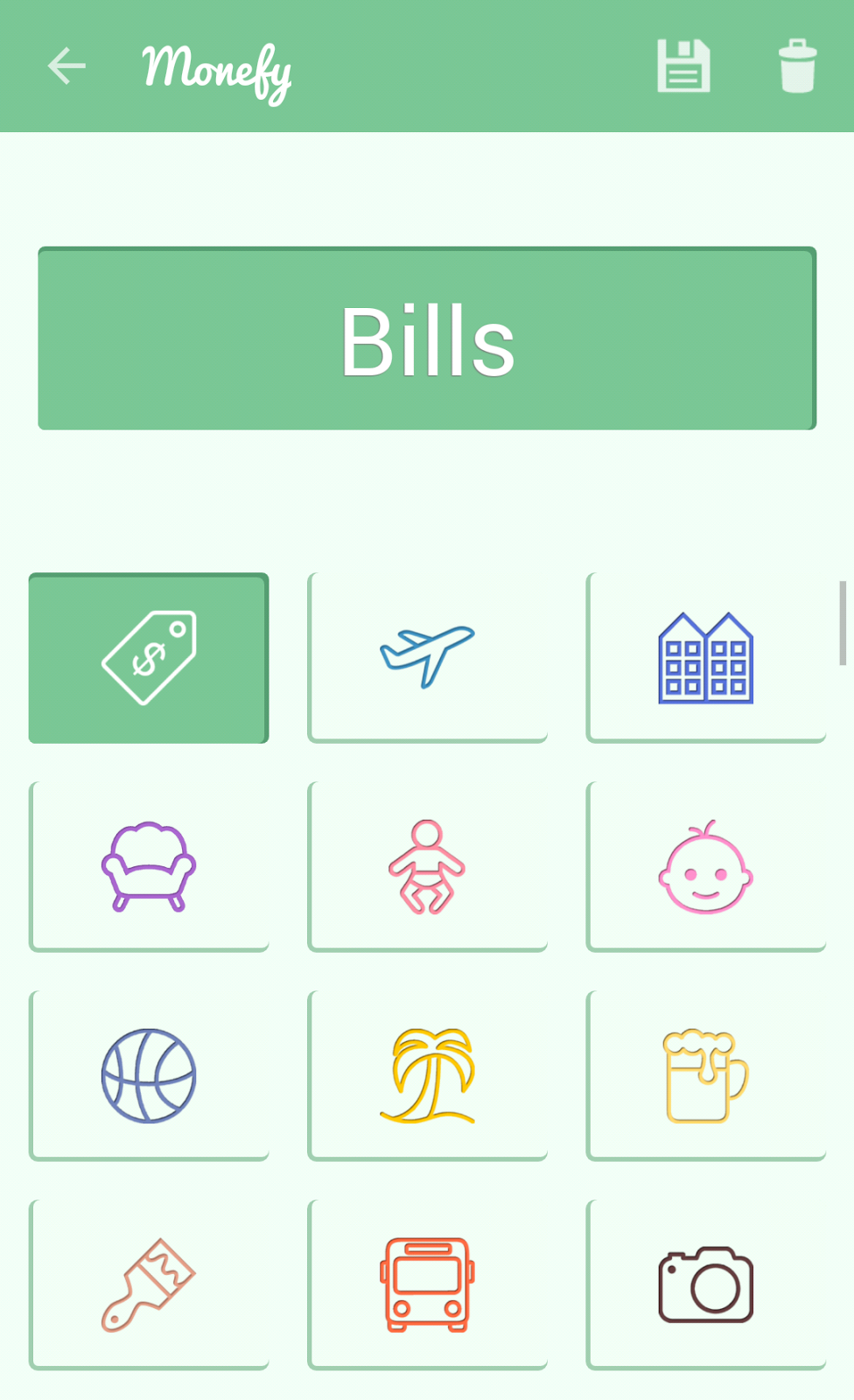Delete this category with the trash icon
The height and width of the screenshot is (1400, 854).
[797, 66]
